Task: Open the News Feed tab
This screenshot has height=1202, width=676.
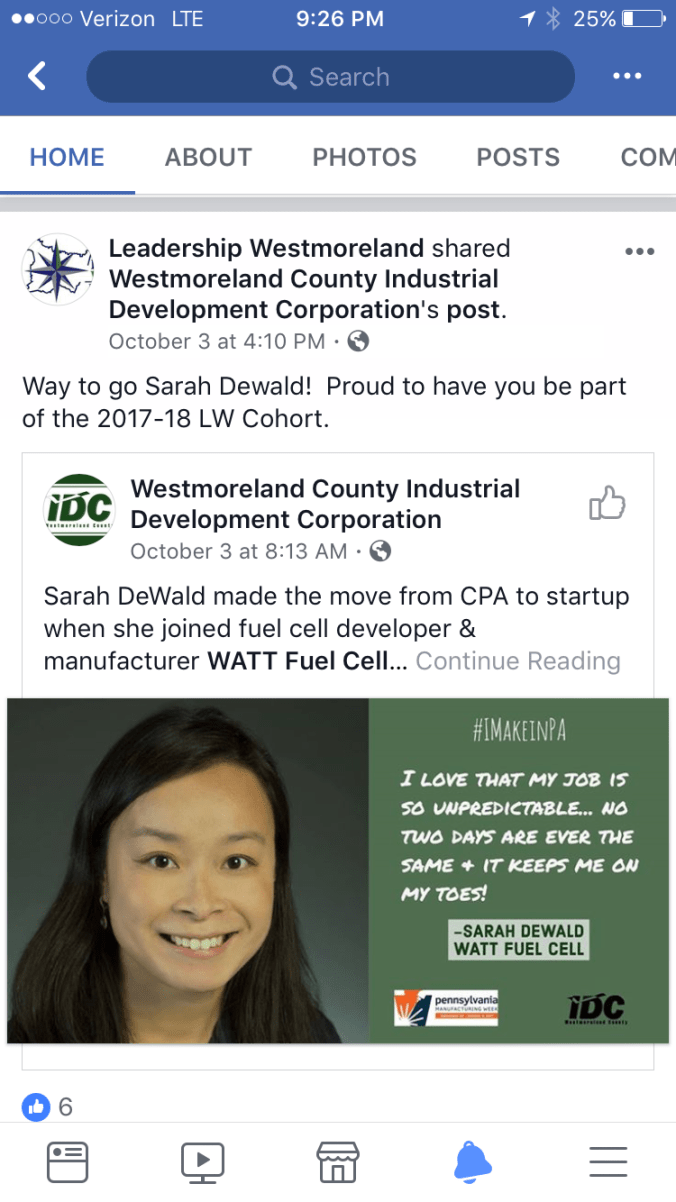Action: tap(68, 1162)
